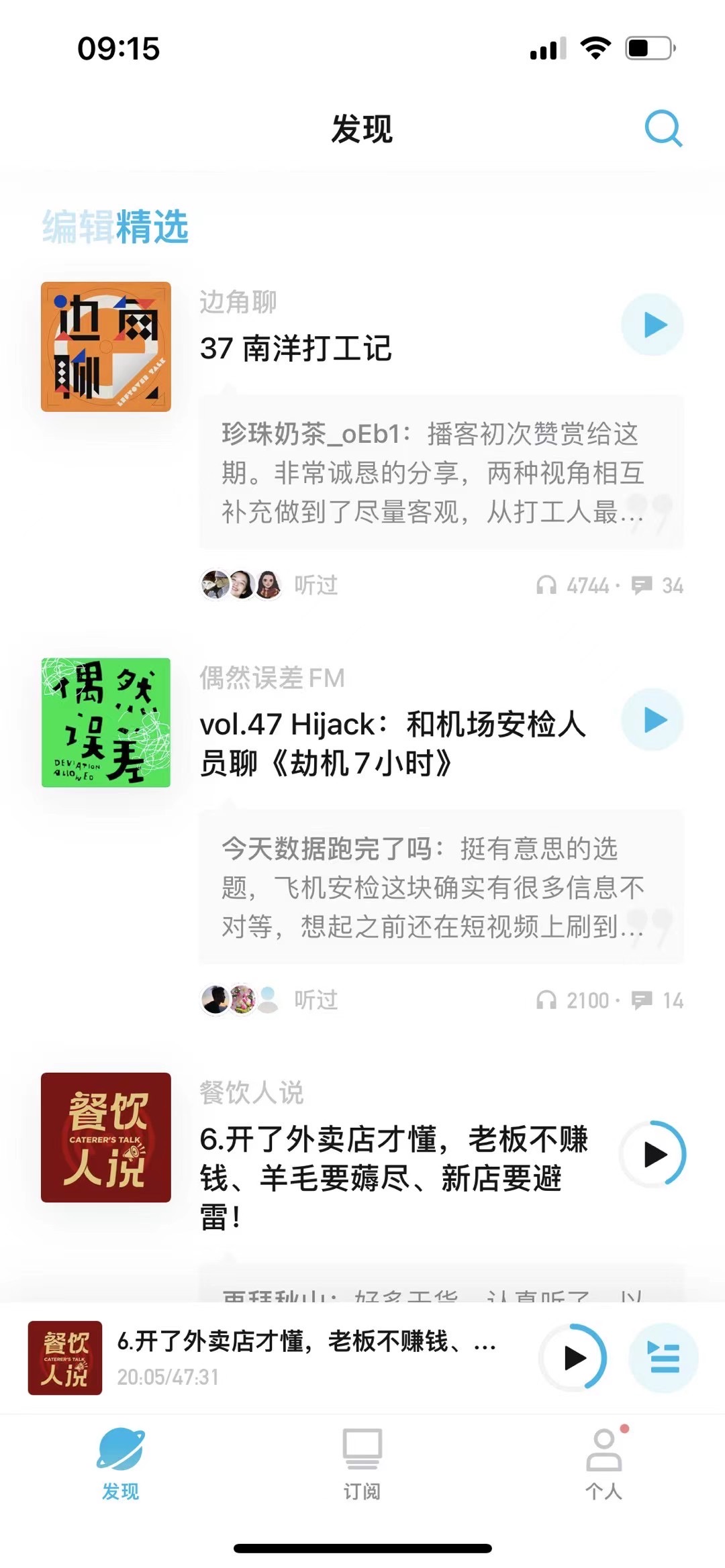This screenshot has width=725, height=1568.
Task: Select the 发现 tab
Action: 121,1464
